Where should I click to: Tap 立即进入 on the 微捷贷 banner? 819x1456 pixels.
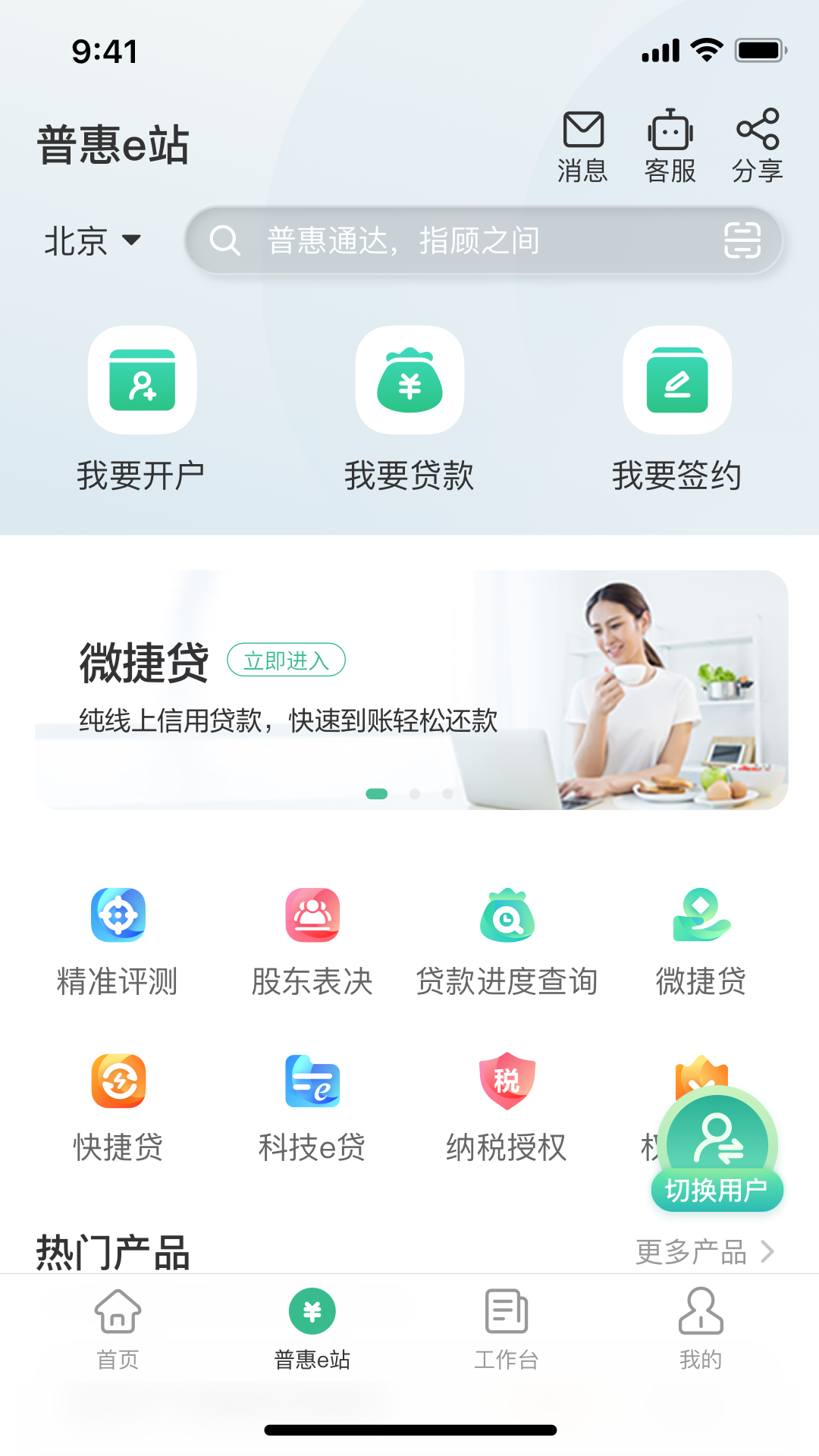click(x=286, y=661)
